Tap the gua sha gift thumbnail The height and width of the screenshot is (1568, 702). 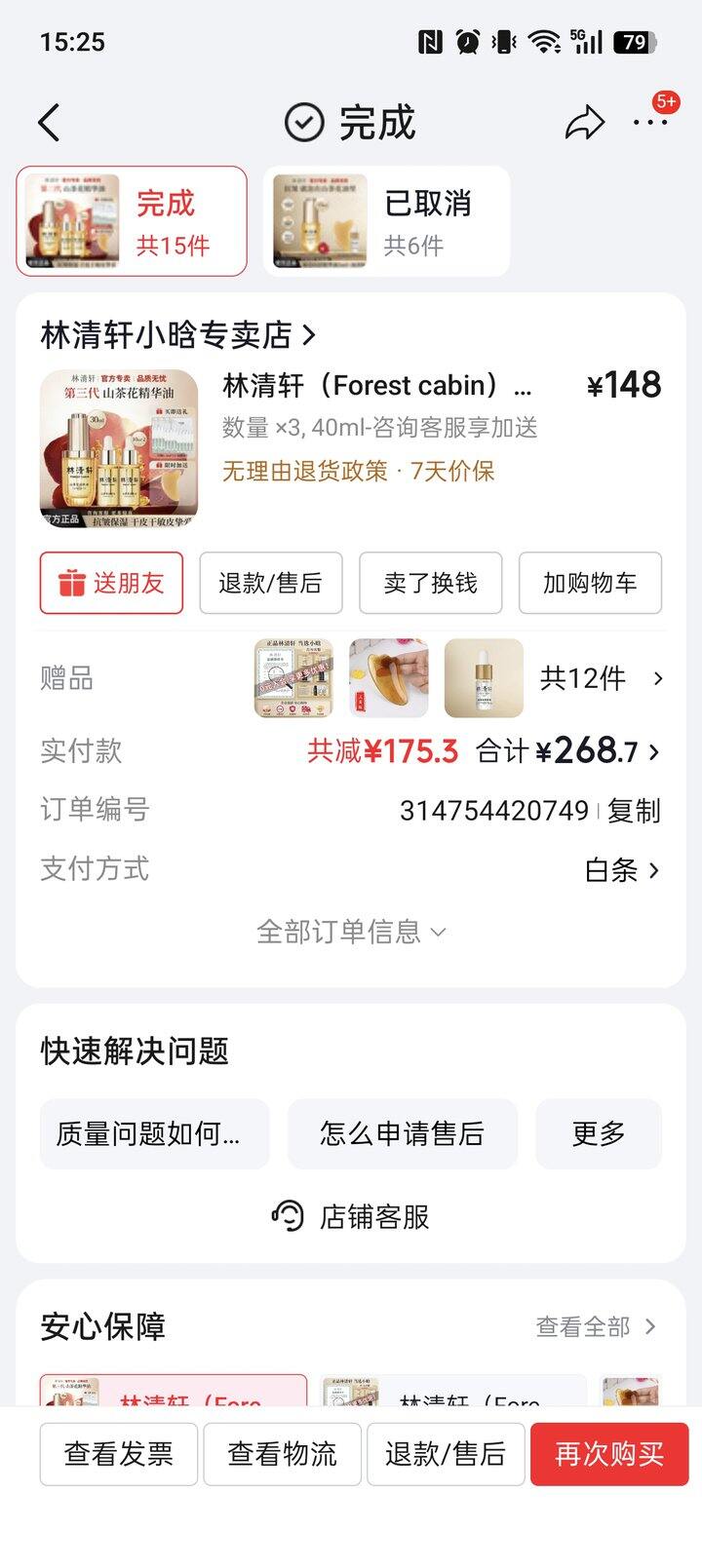(x=388, y=677)
